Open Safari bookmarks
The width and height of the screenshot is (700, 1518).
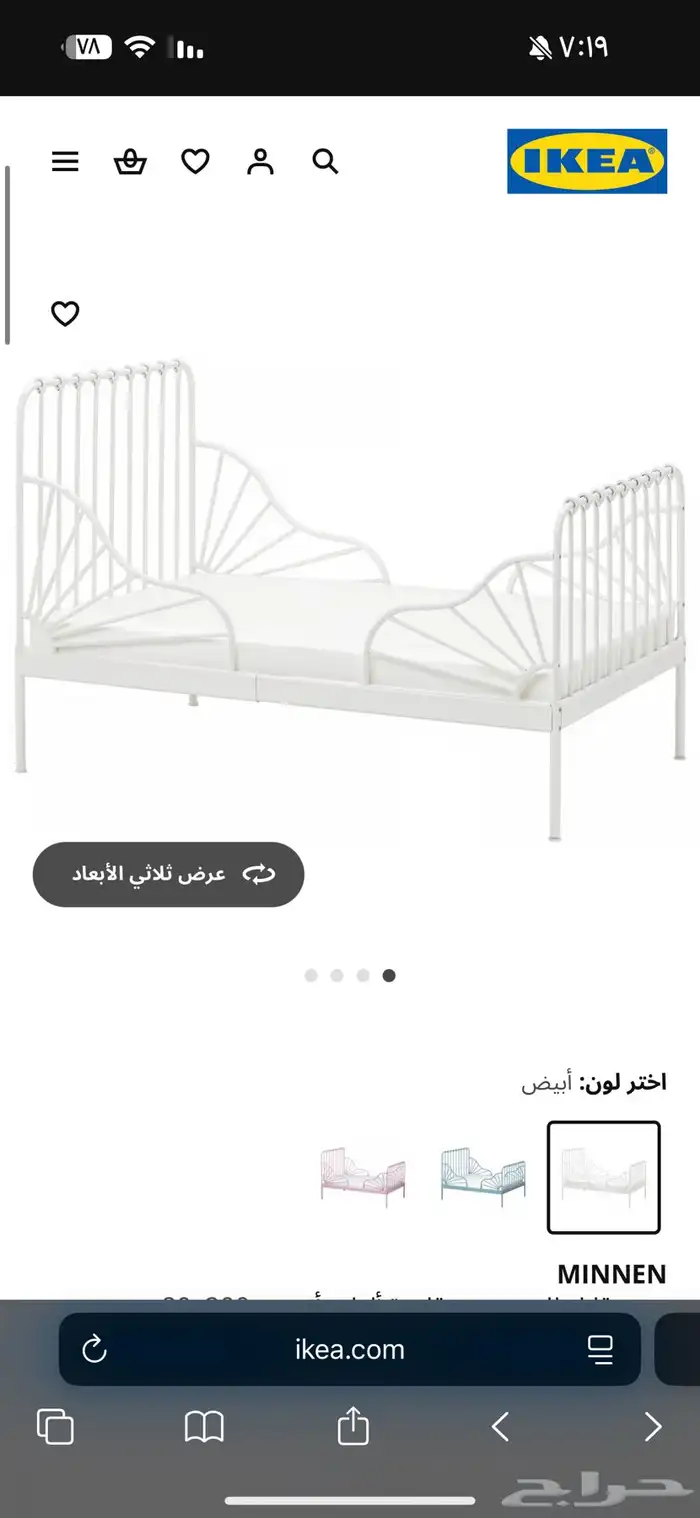pyautogui.click(x=204, y=1427)
